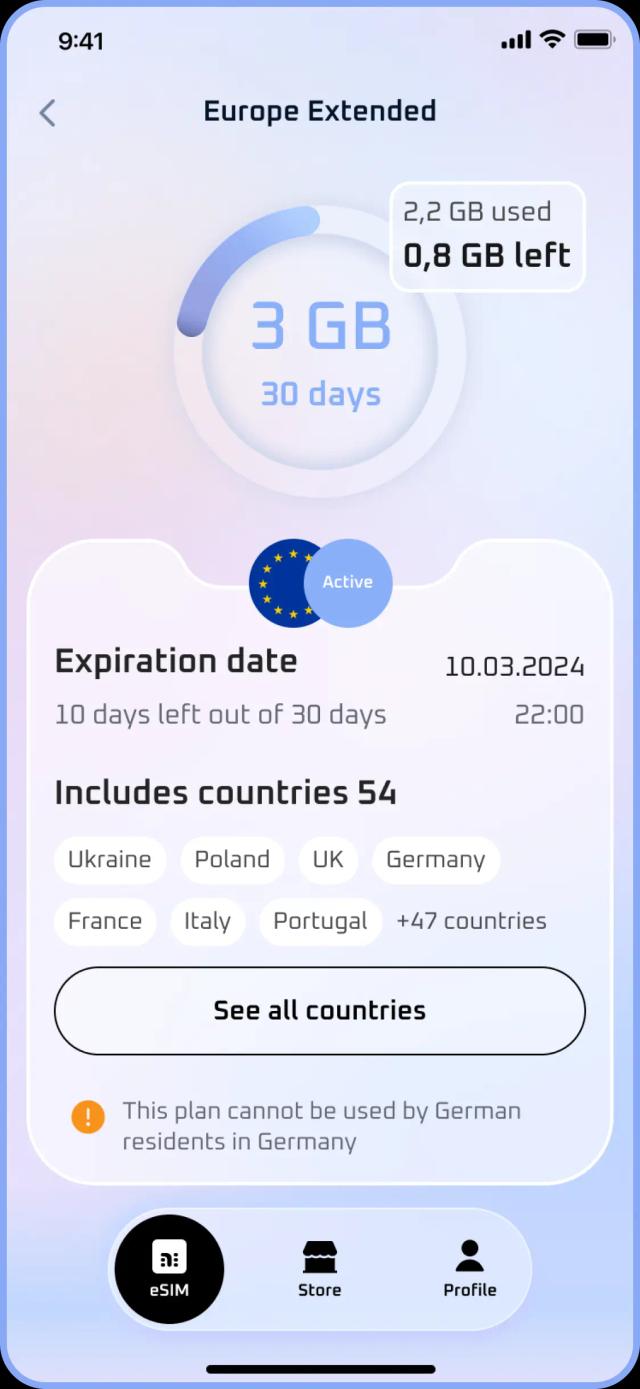This screenshot has width=640, height=1389.
Task: Tap the +47 countries link
Action: coord(471,921)
